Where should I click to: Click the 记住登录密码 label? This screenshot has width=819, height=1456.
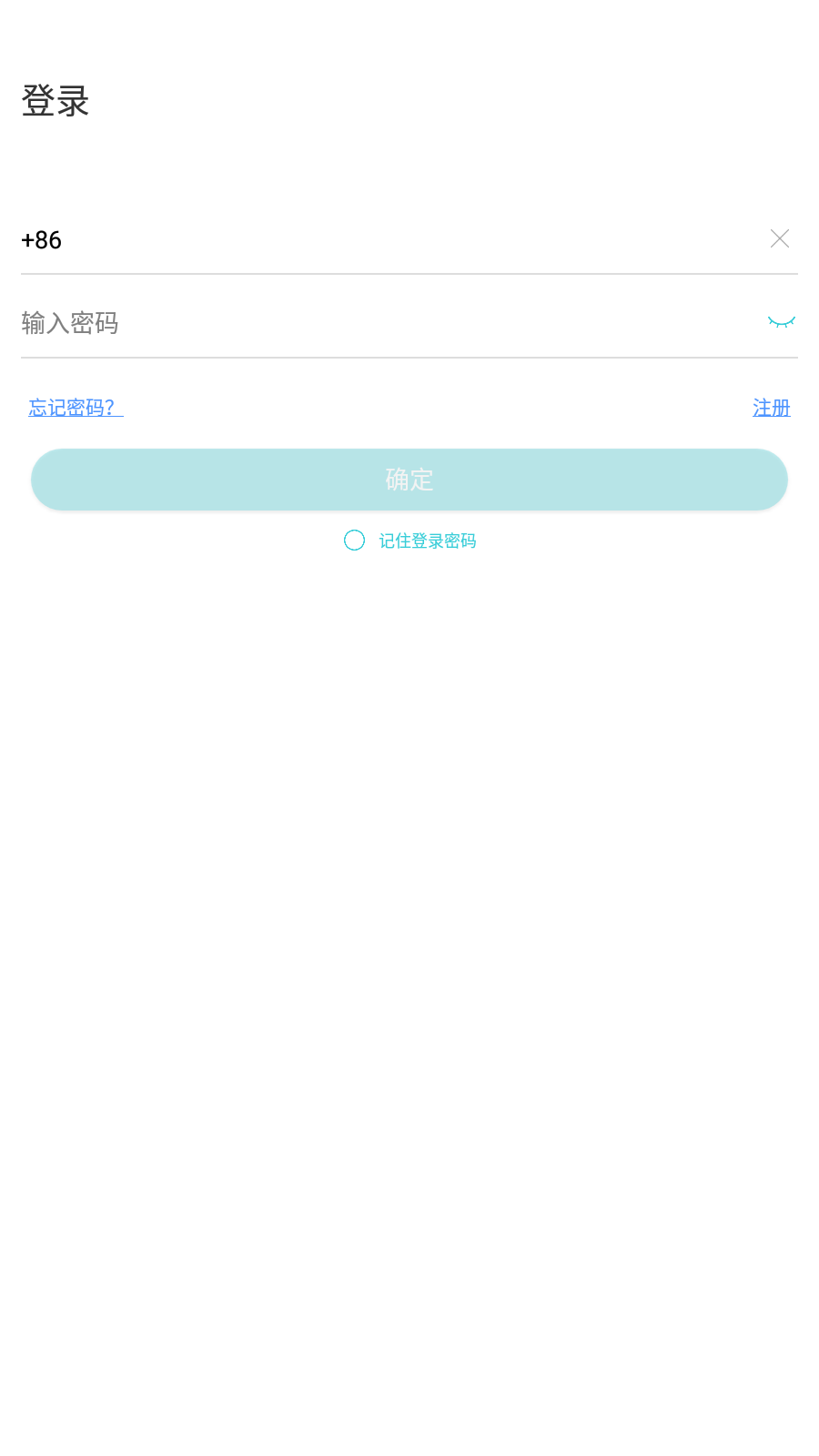tap(428, 540)
